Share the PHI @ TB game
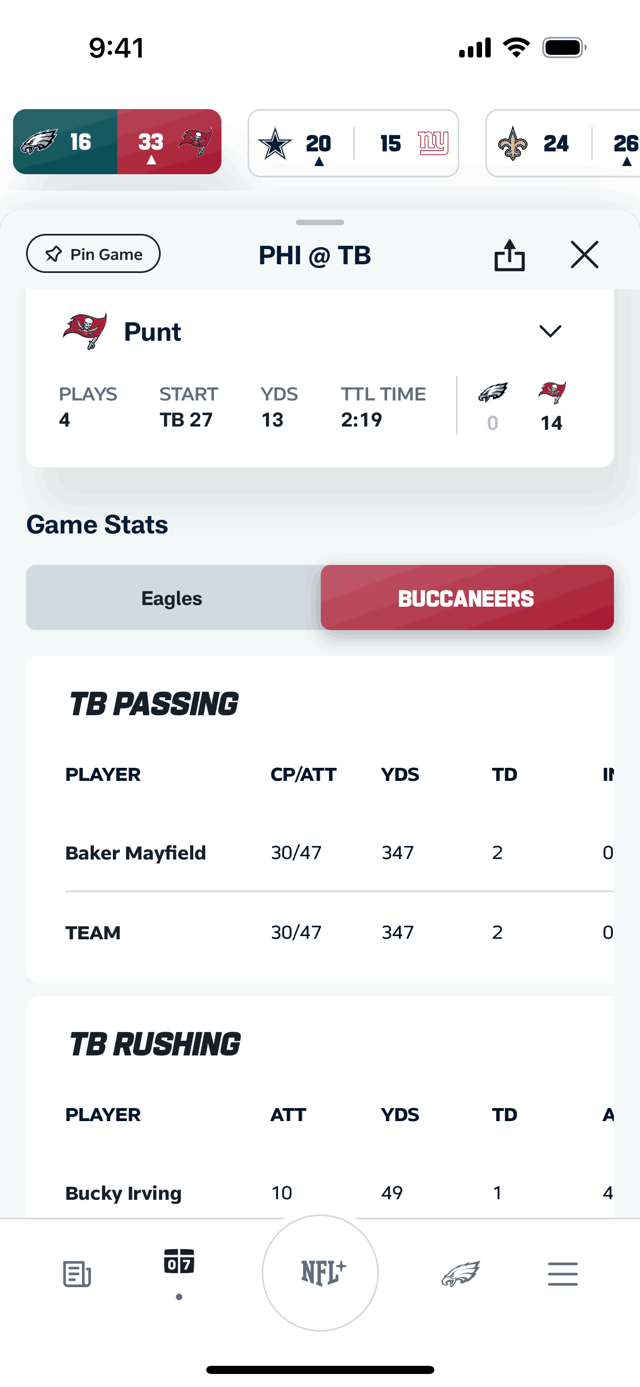The height and width of the screenshot is (1387, 640). 509,255
